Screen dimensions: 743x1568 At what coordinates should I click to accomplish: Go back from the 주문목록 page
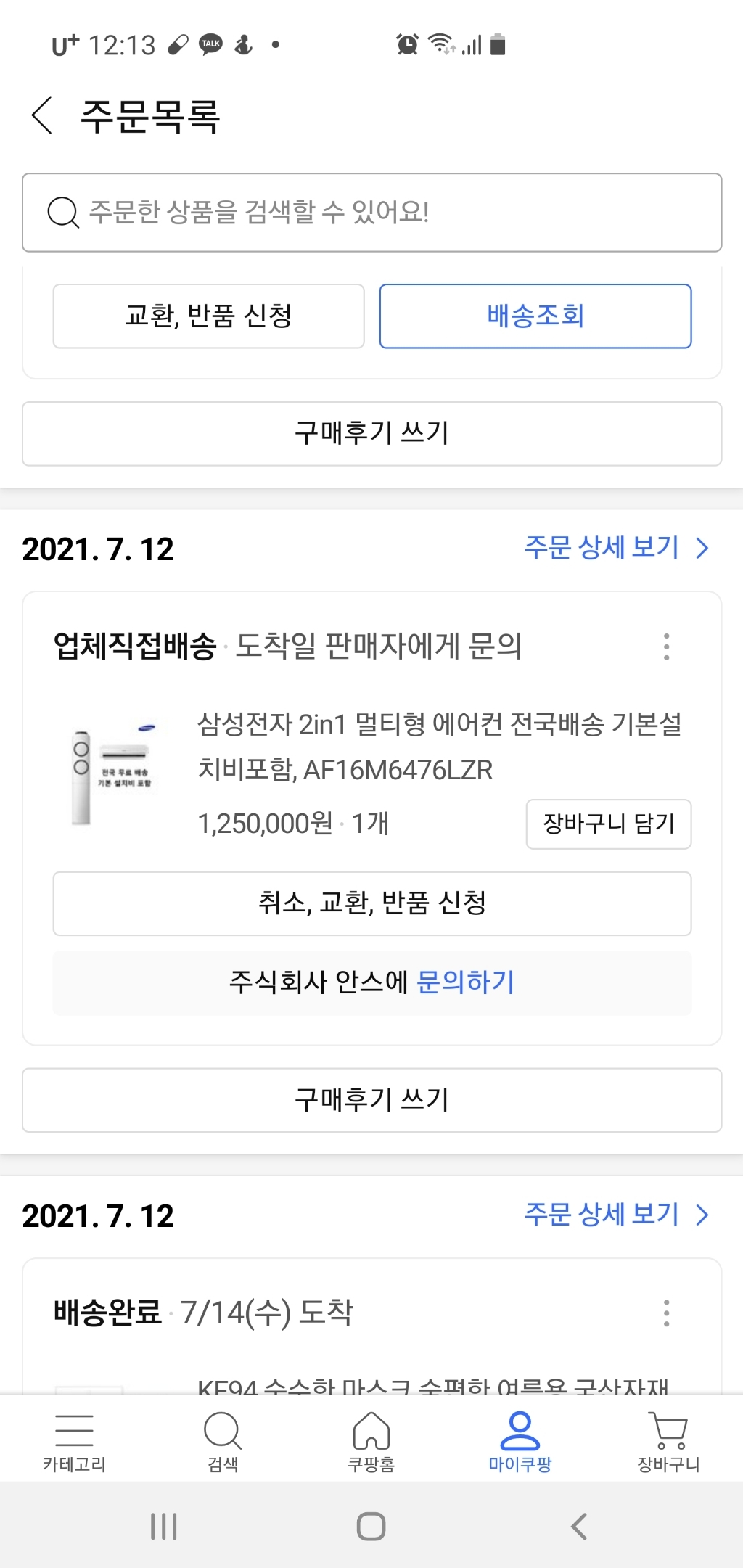click(42, 115)
